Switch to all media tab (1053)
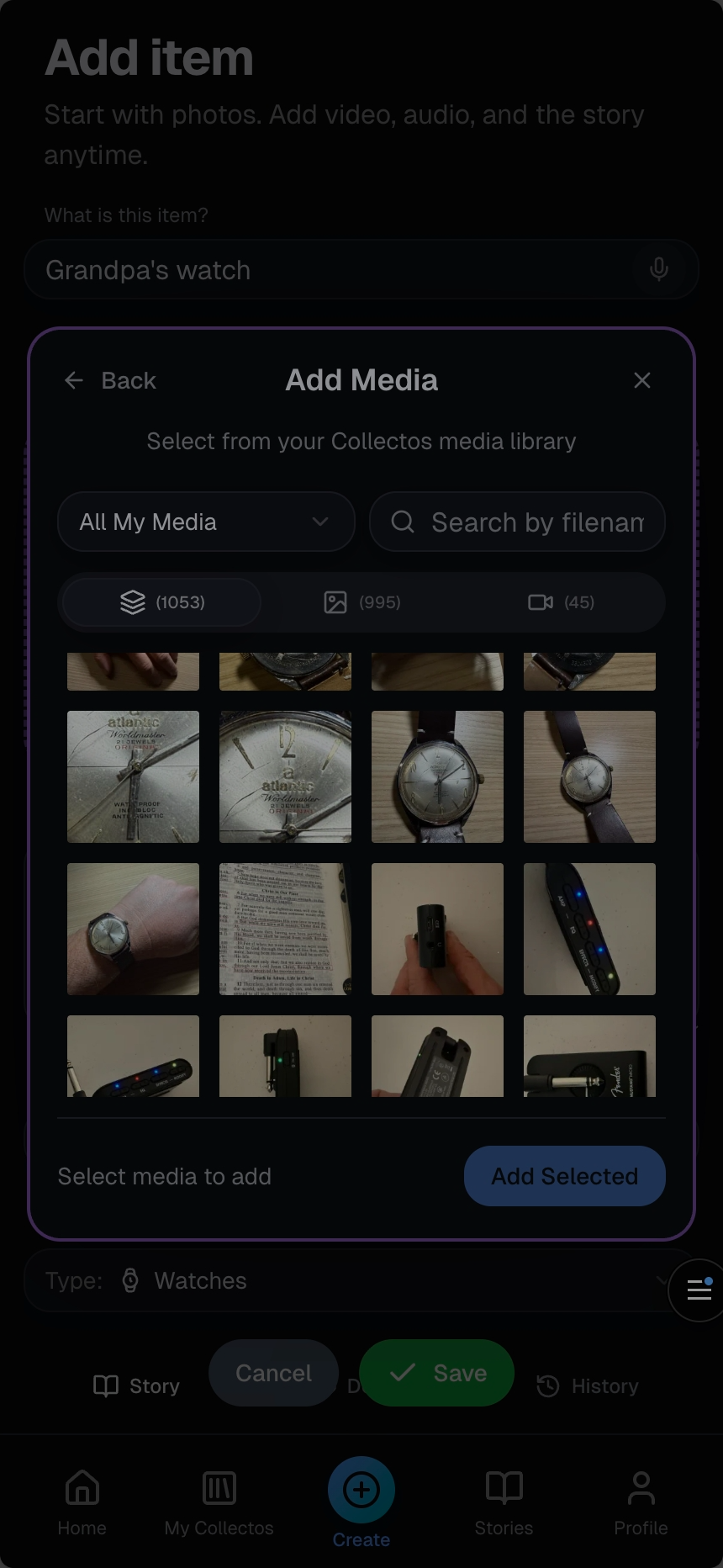 [x=161, y=602]
